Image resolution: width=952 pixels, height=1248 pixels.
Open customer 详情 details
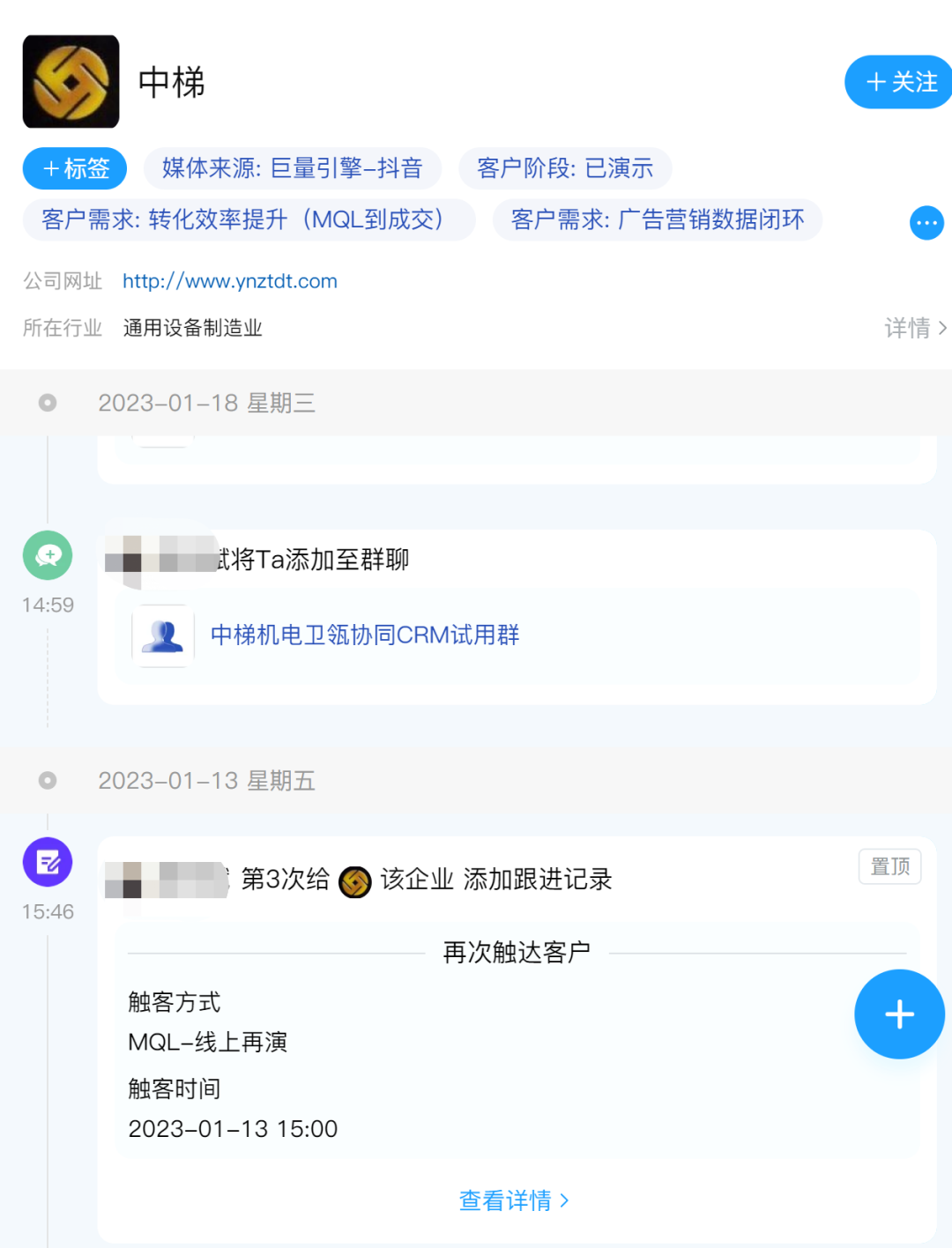[915, 328]
